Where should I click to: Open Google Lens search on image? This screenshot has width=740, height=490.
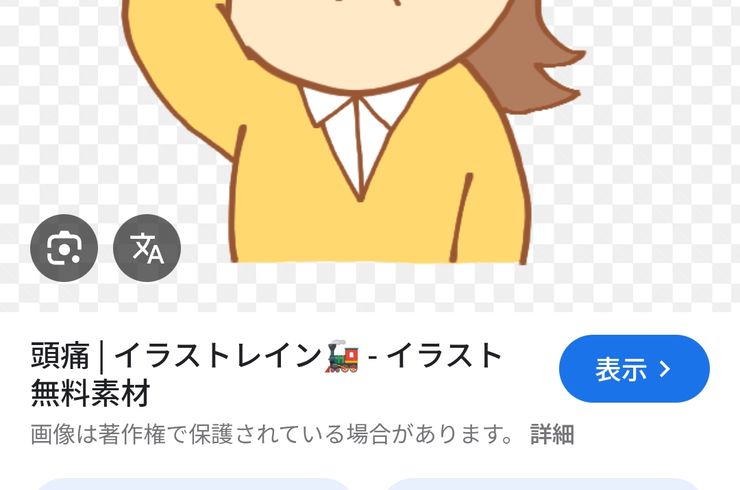pyautogui.click(x=64, y=248)
